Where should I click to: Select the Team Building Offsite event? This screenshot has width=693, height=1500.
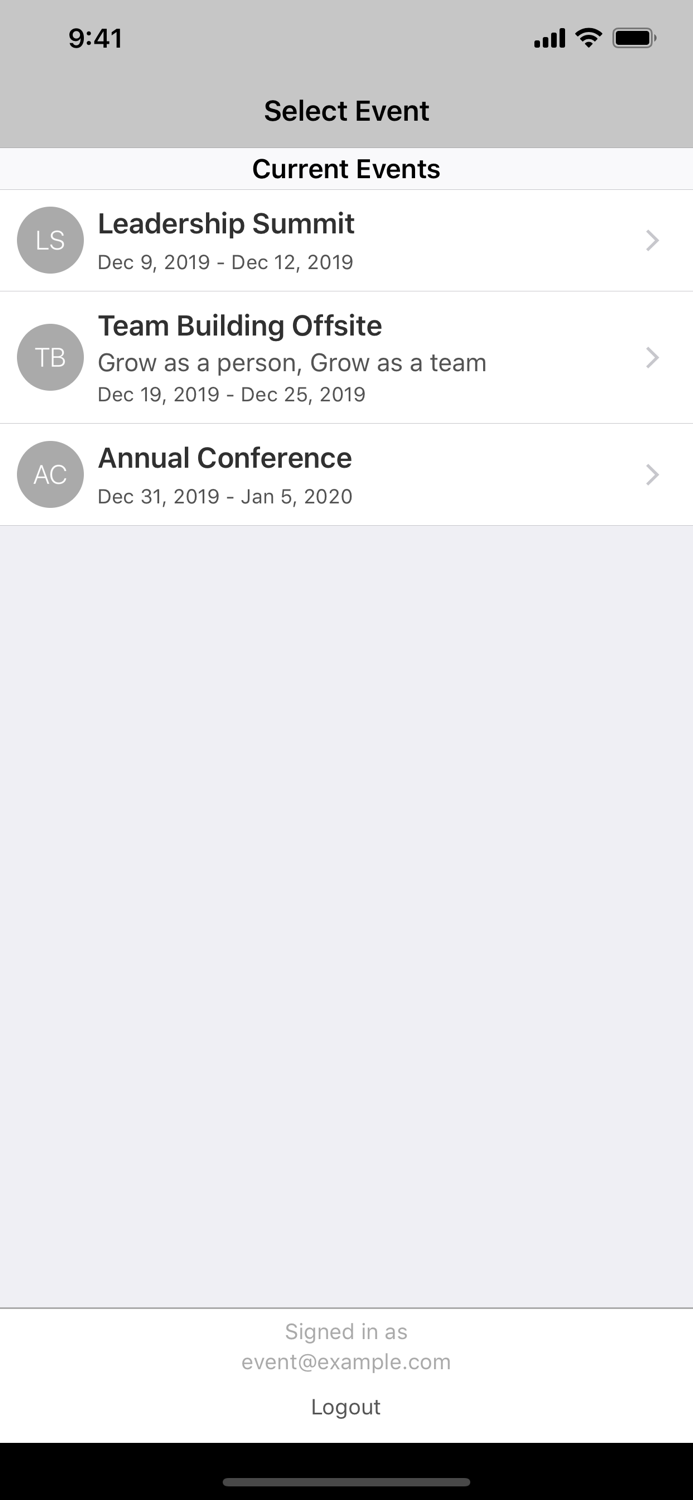point(346,358)
